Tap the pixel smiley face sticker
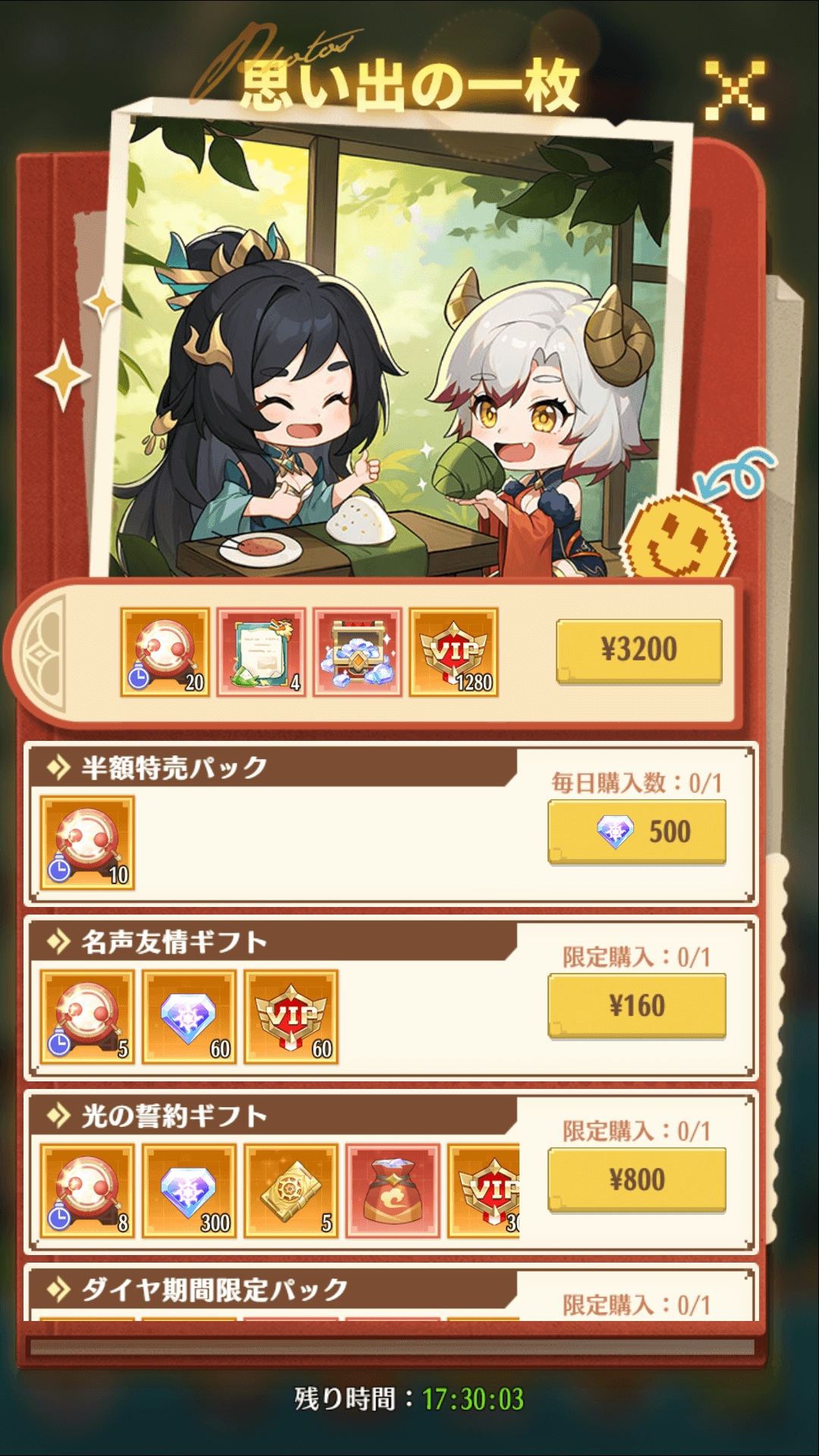Viewport: 819px width, 1456px height. coord(677,536)
